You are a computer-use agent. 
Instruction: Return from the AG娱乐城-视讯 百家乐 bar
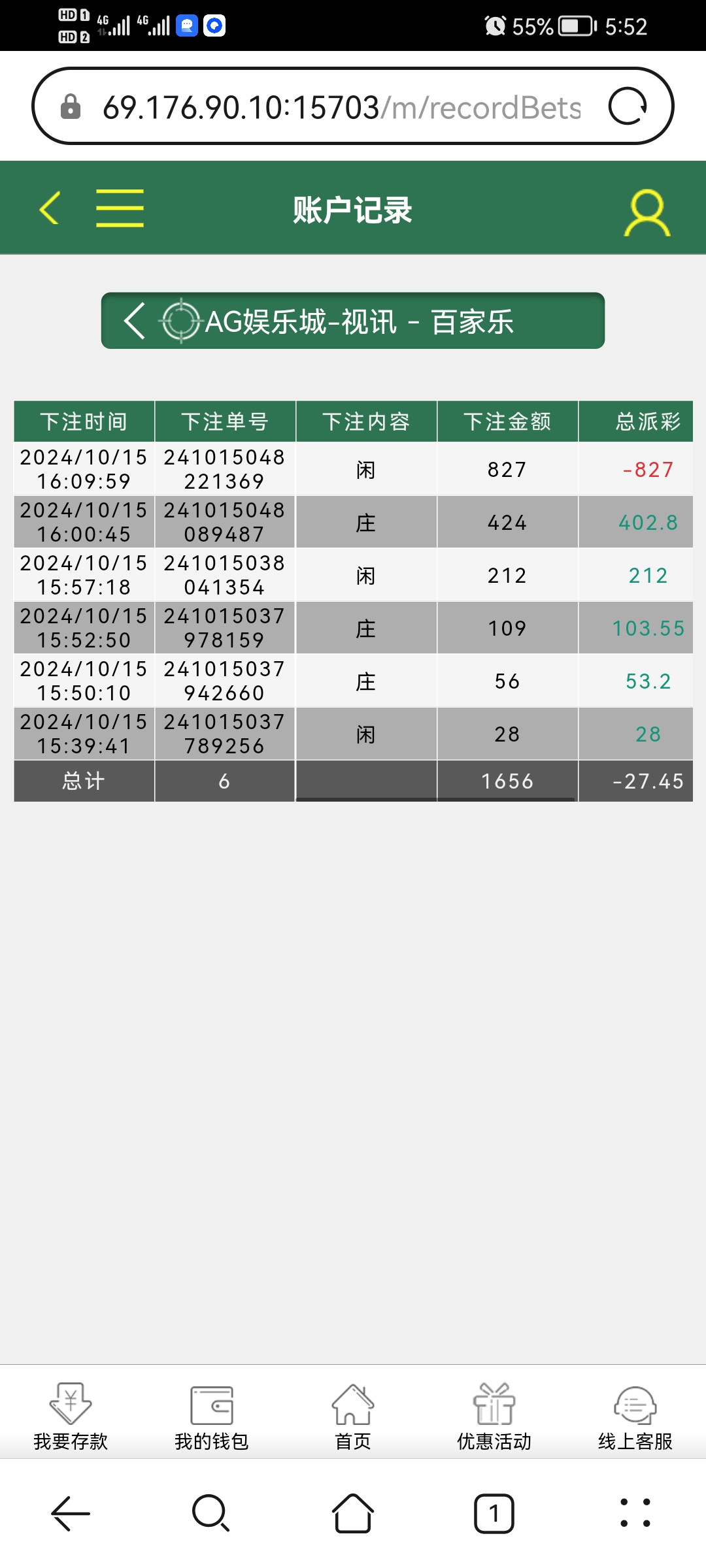(135, 321)
